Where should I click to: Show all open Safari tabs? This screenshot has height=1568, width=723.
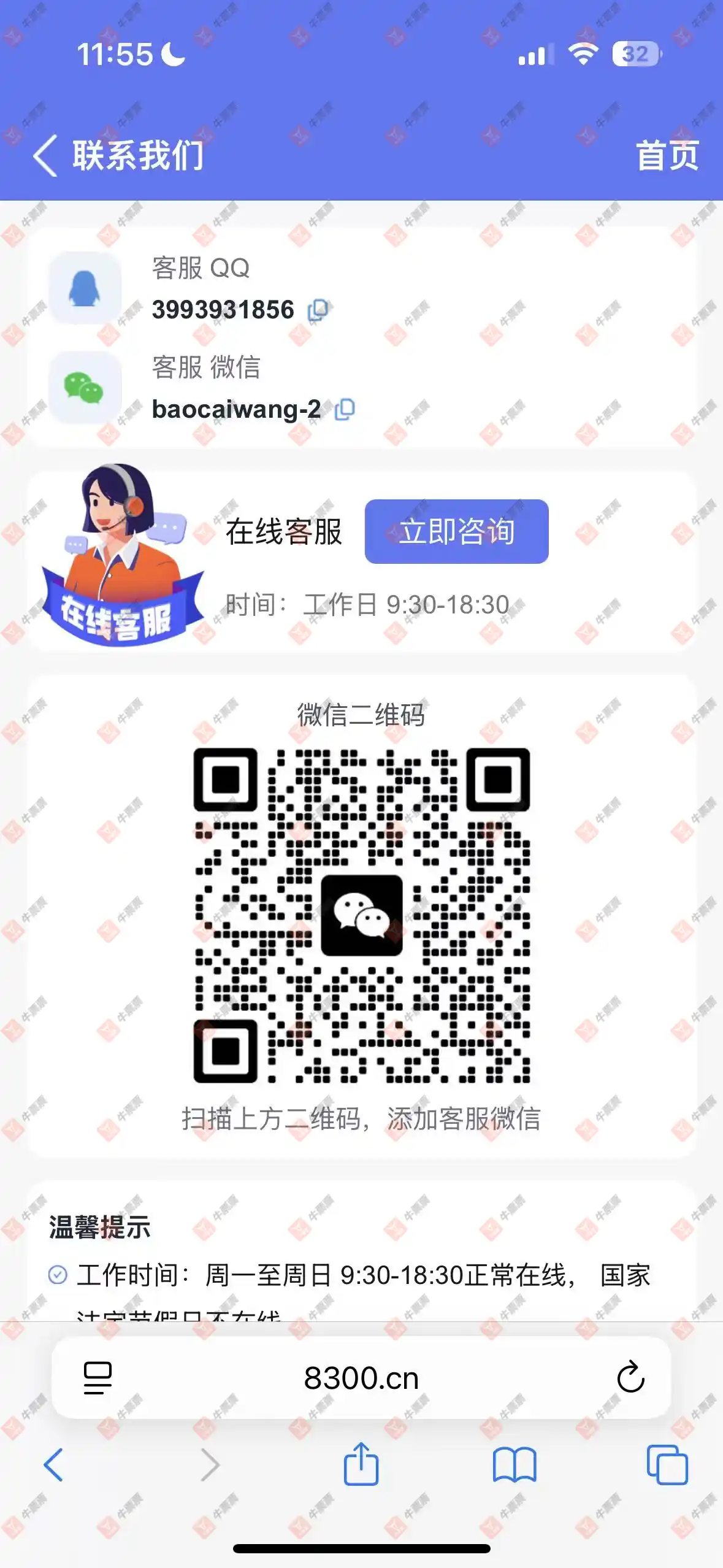click(667, 1465)
